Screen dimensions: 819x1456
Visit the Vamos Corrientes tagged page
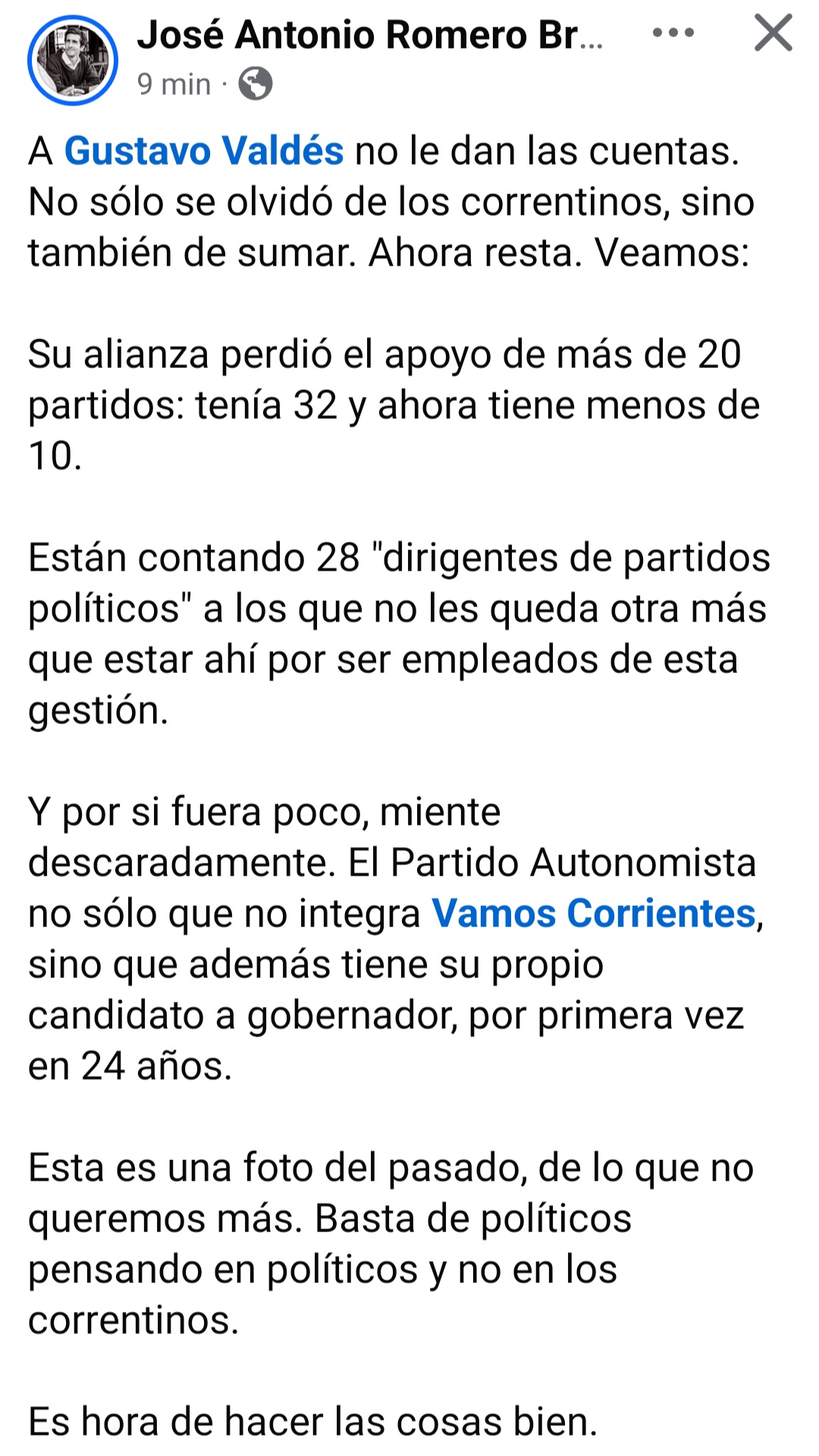click(x=594, y=914)
